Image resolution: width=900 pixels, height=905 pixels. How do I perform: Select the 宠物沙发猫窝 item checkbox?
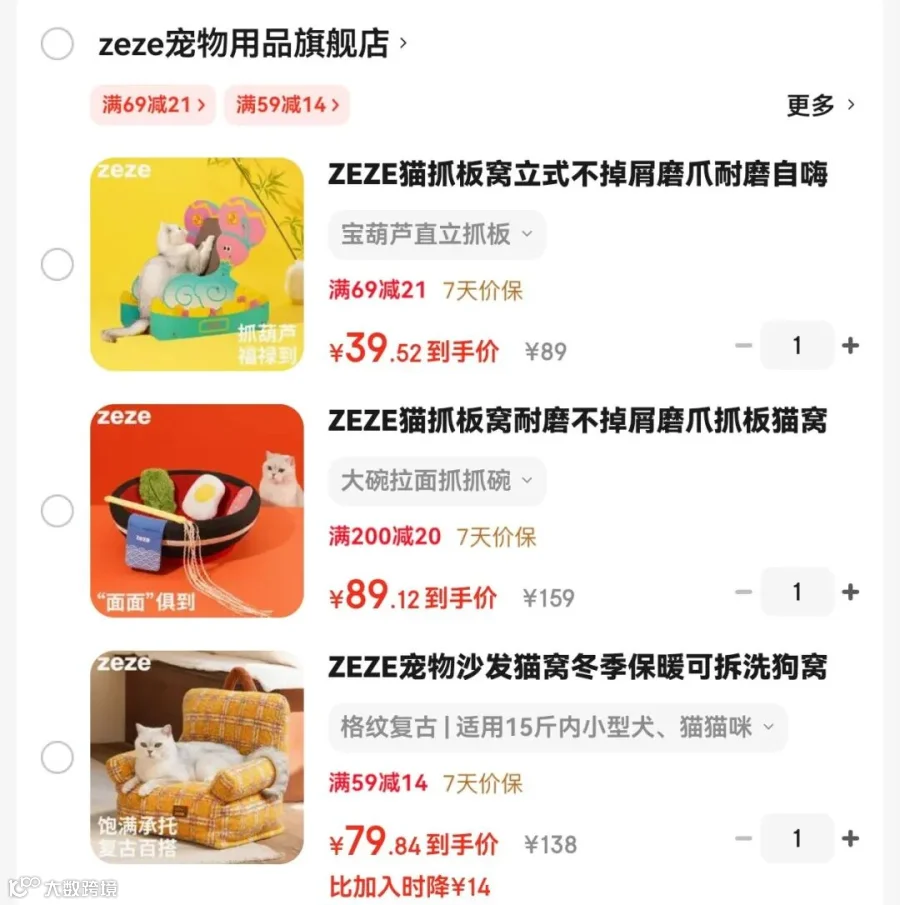57,757
